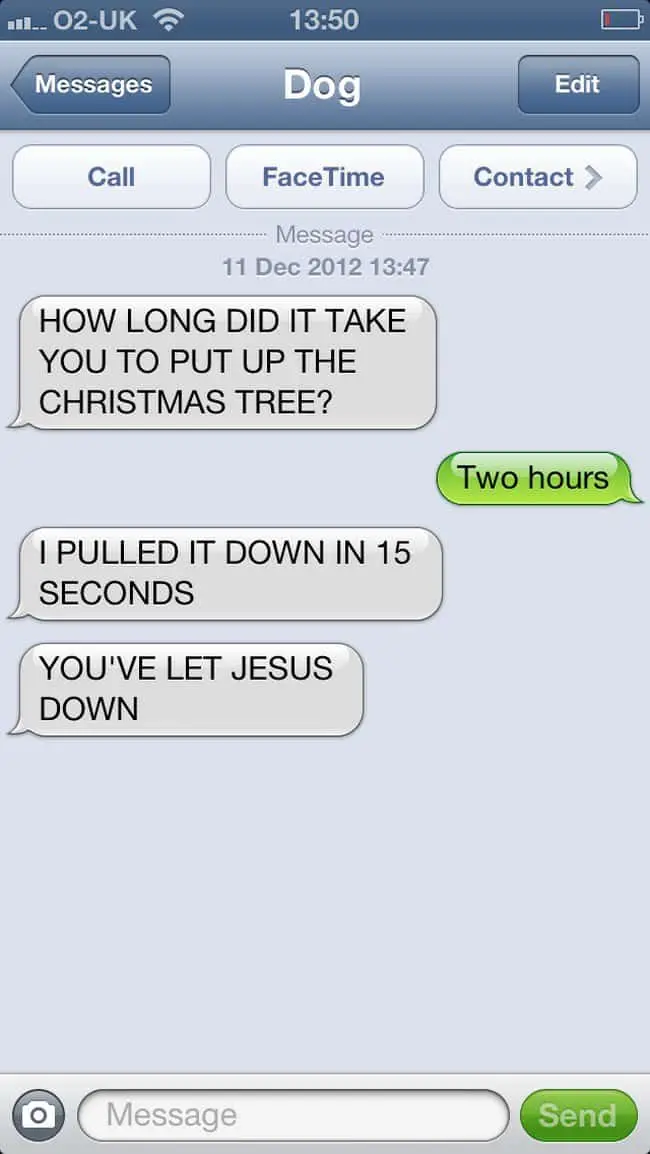Call the contact Dog
The height and width of the screenshot is (1154, 650).
click(x=111, y=177)
